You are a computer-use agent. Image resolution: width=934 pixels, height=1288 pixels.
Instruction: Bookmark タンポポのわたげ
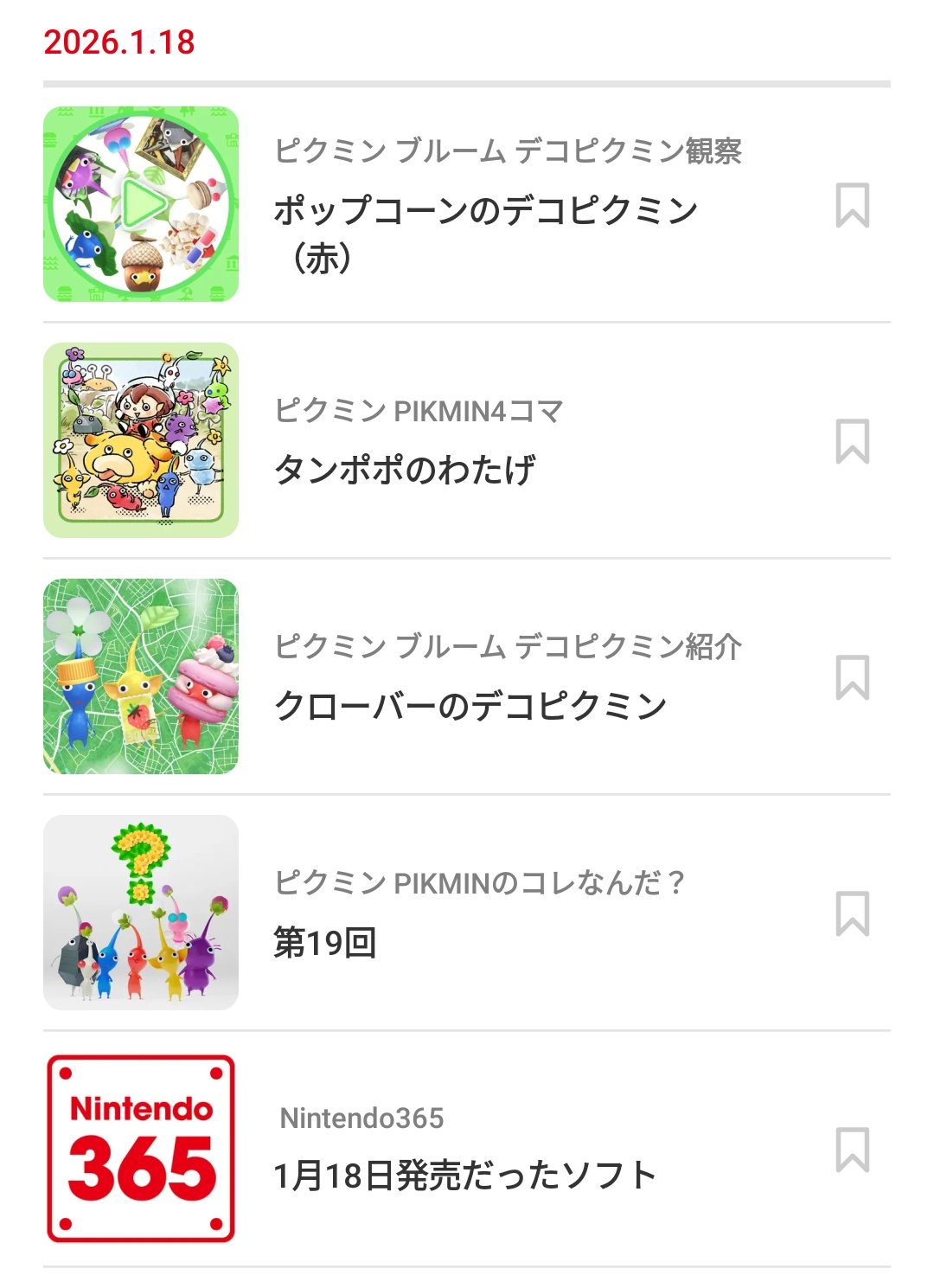852,441
